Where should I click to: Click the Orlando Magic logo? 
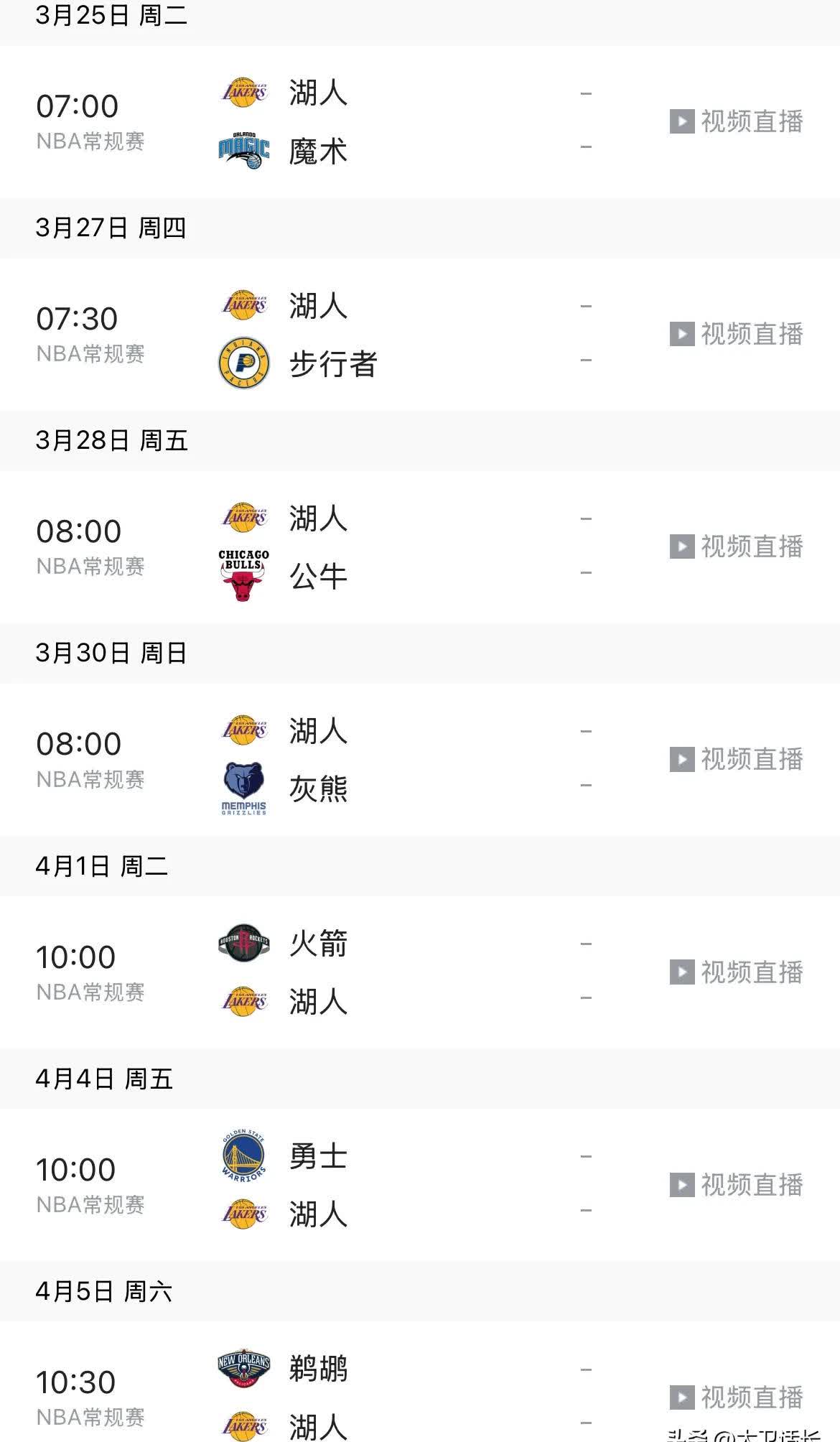(244, 148)
